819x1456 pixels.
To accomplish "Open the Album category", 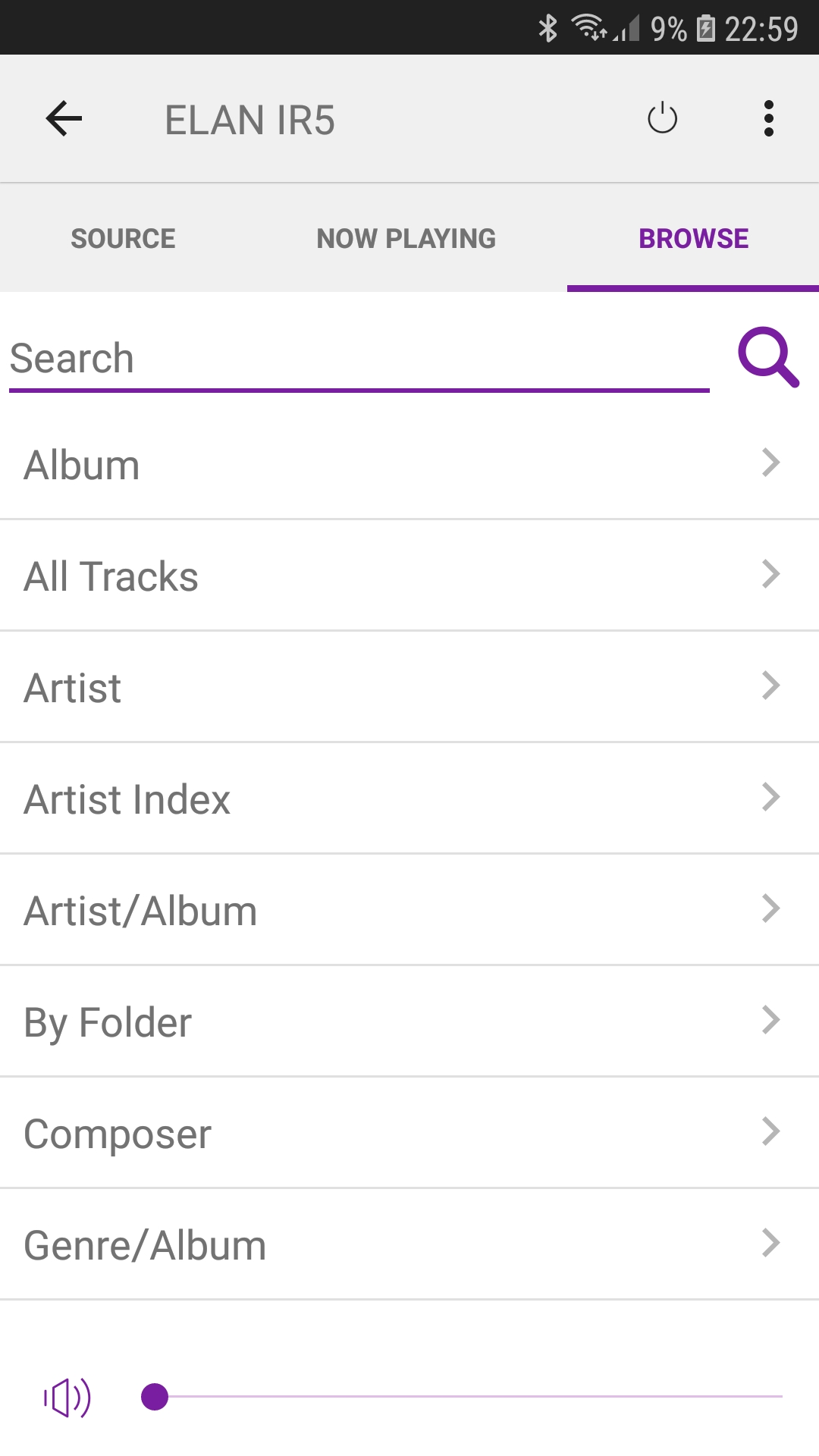I will 409,464.
